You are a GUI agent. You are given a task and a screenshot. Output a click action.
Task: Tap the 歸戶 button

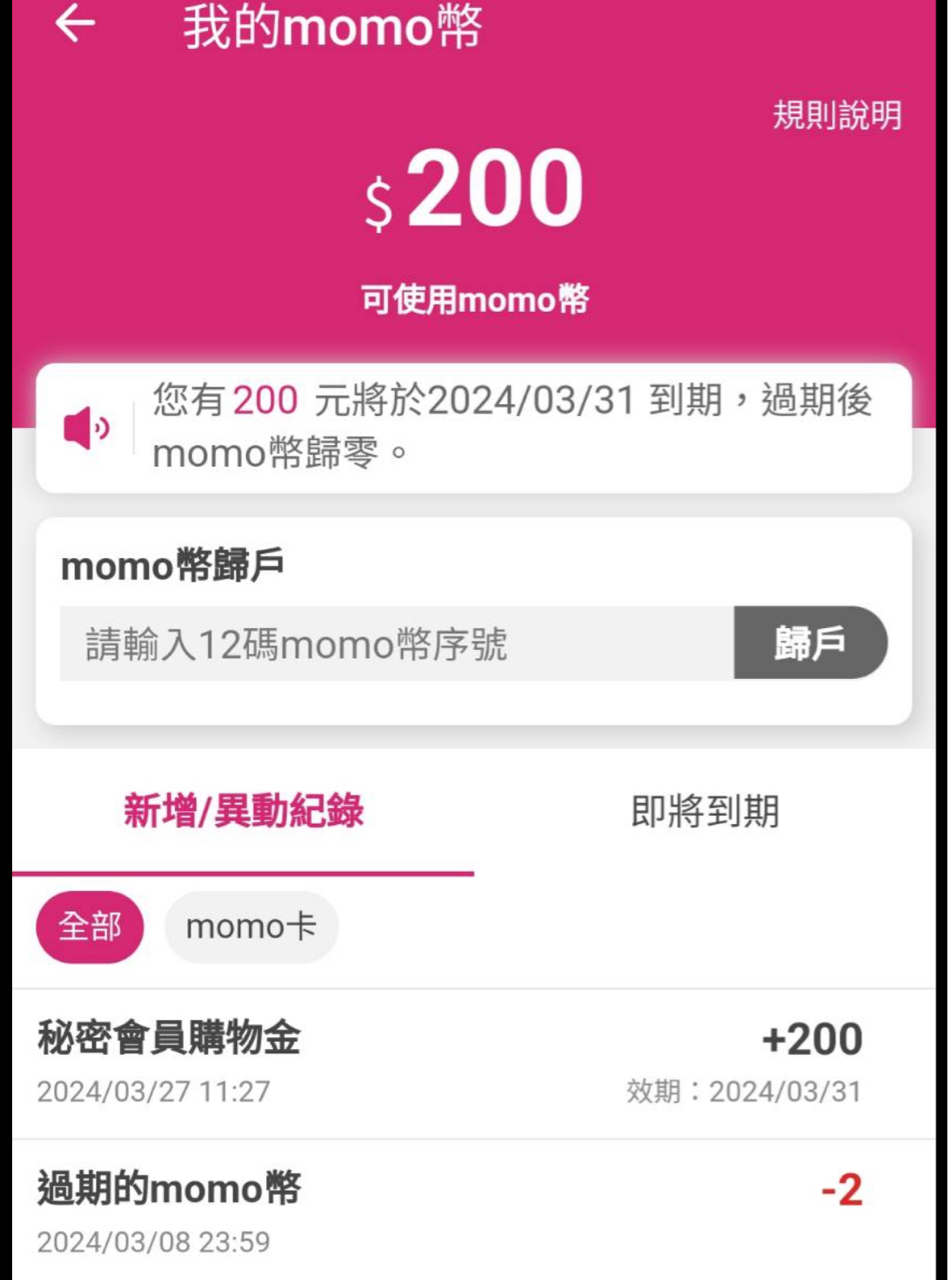tap(810, 643)
